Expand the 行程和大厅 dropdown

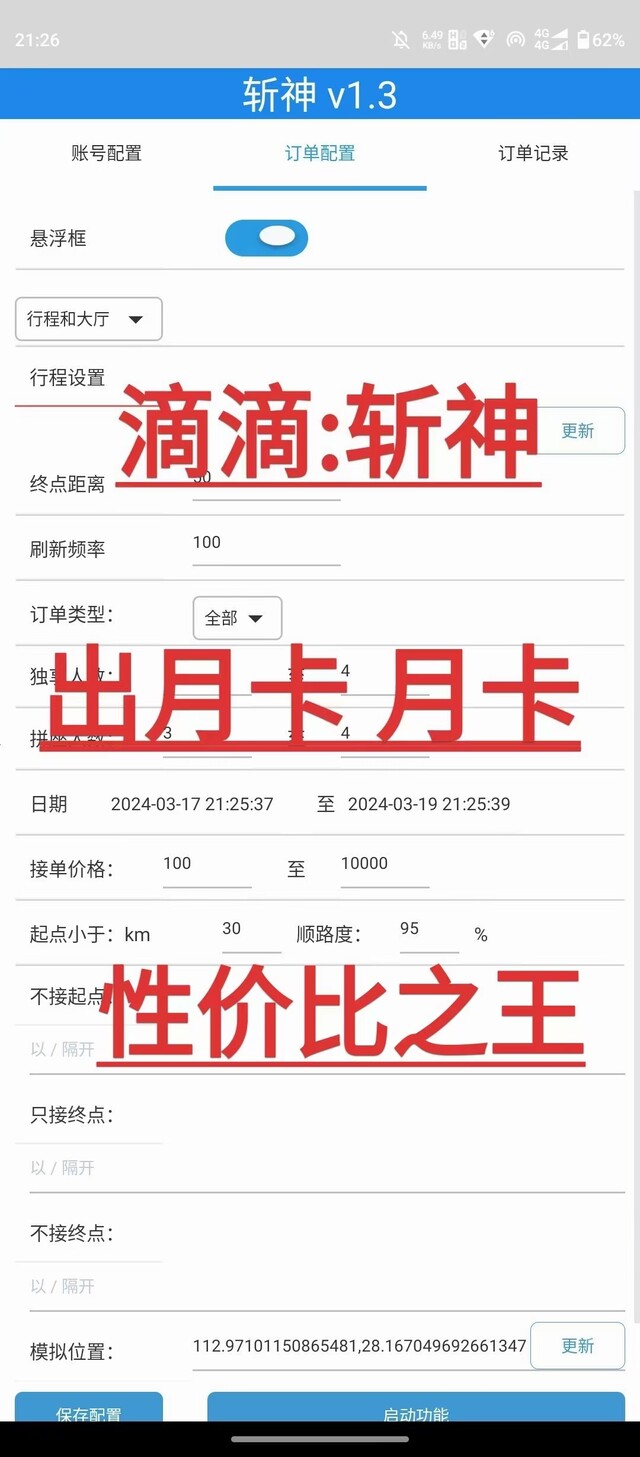tap(89, 319)
